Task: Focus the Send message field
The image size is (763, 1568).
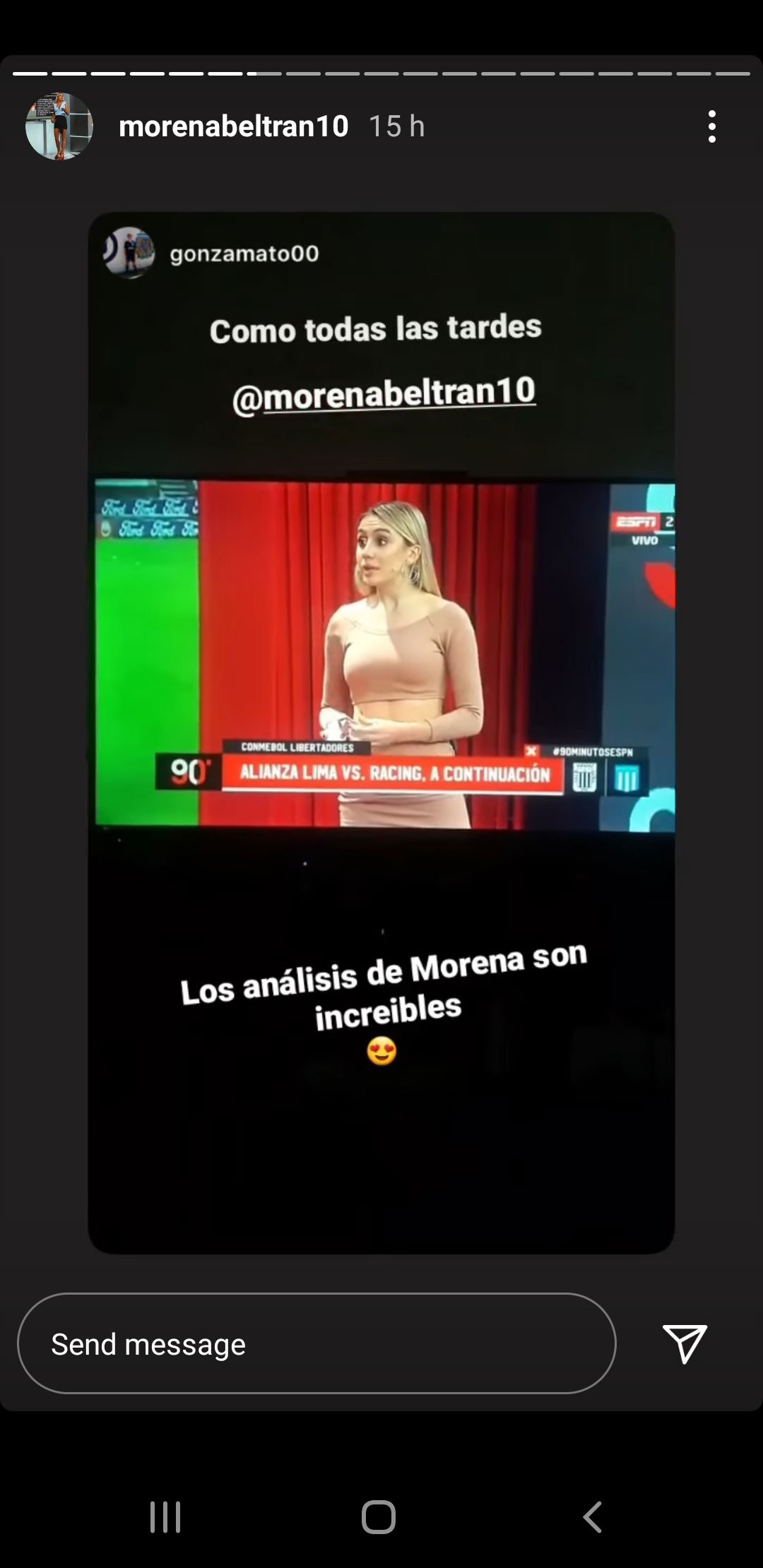Action: click(x=317, y=1343)
